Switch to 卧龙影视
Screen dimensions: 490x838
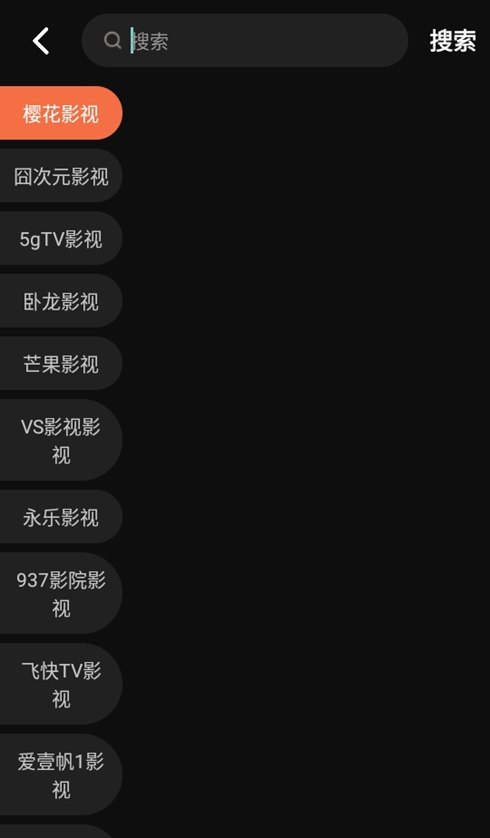61,301
